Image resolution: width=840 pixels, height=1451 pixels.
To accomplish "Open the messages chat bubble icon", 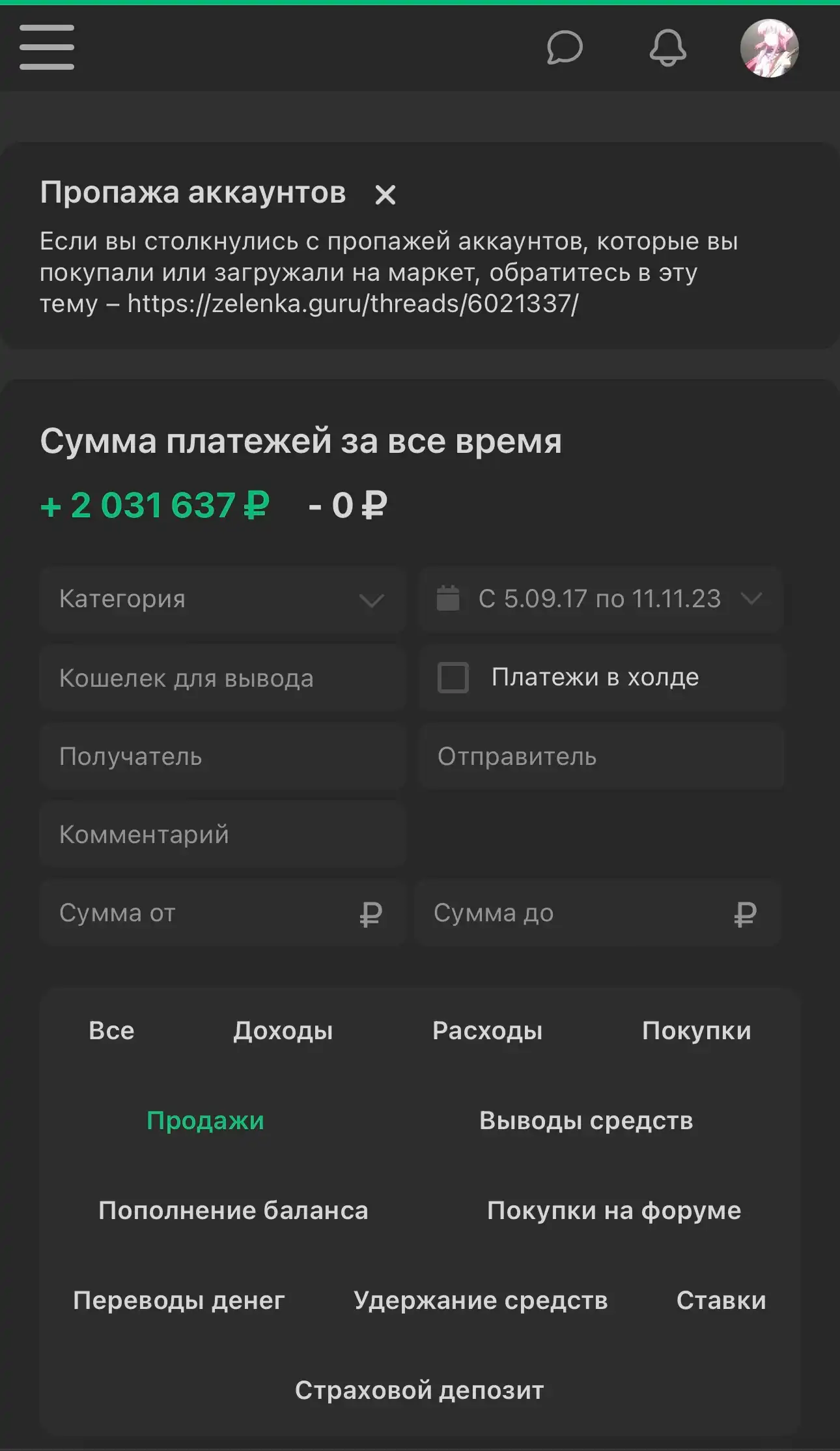I will point(564,48).
